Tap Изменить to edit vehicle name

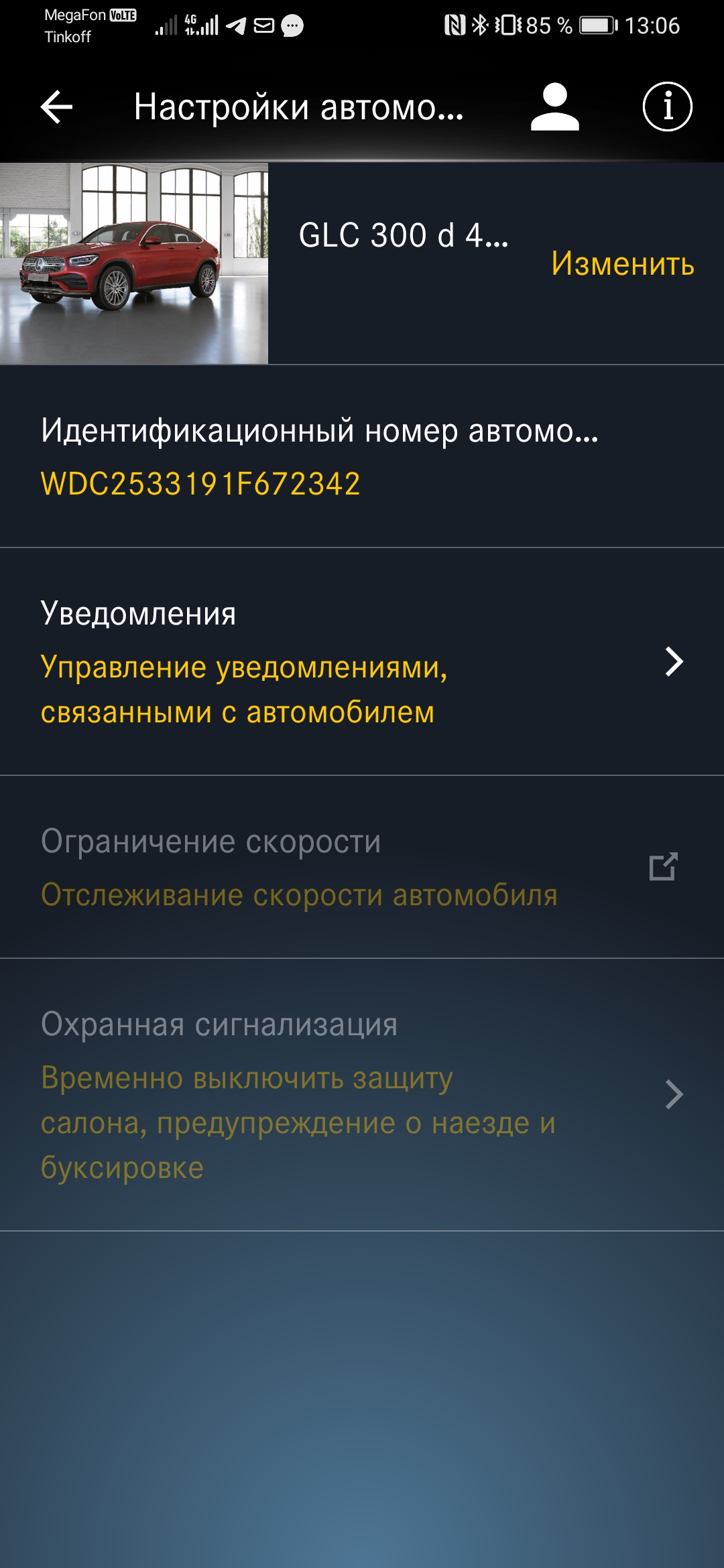click(x=622, y=263)
